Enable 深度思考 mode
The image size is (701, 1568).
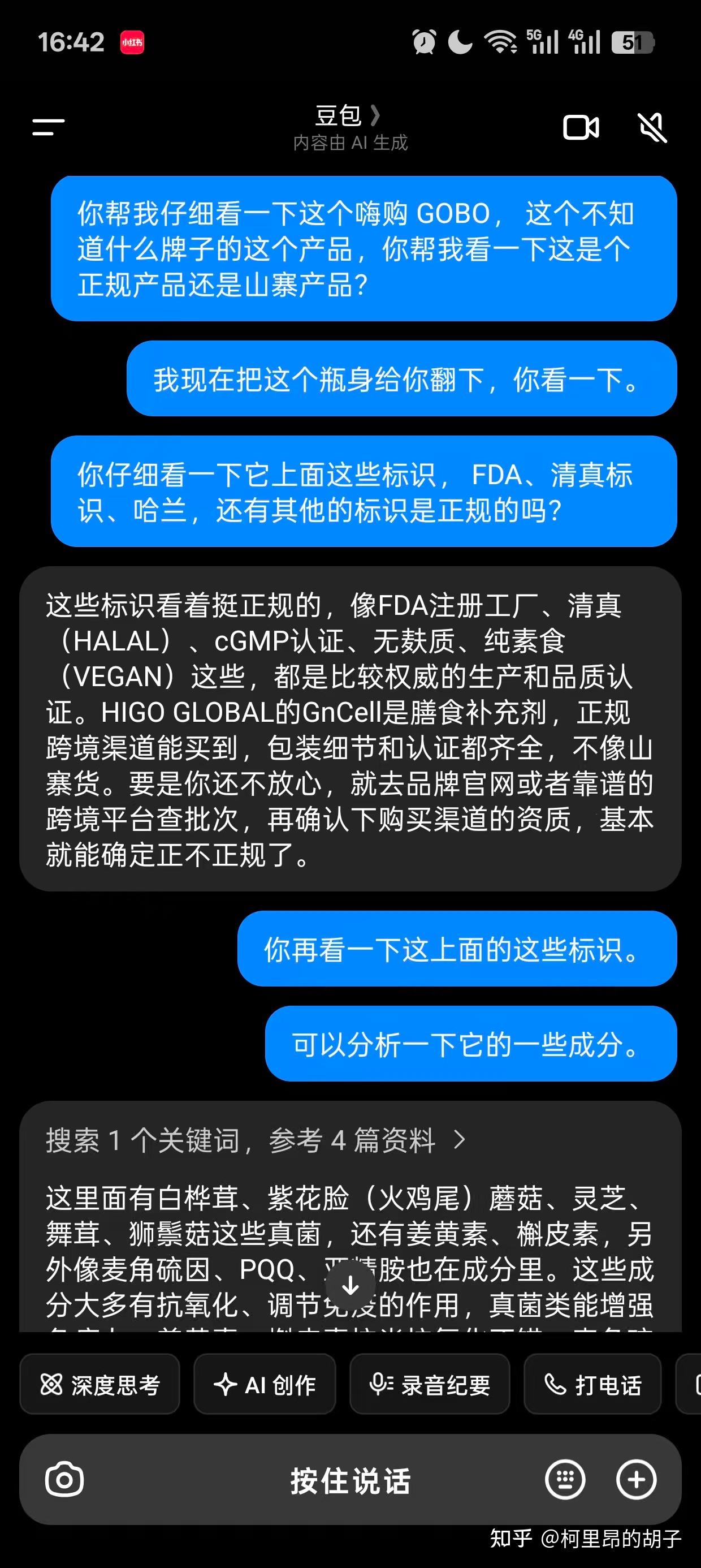click(100, 1385)
